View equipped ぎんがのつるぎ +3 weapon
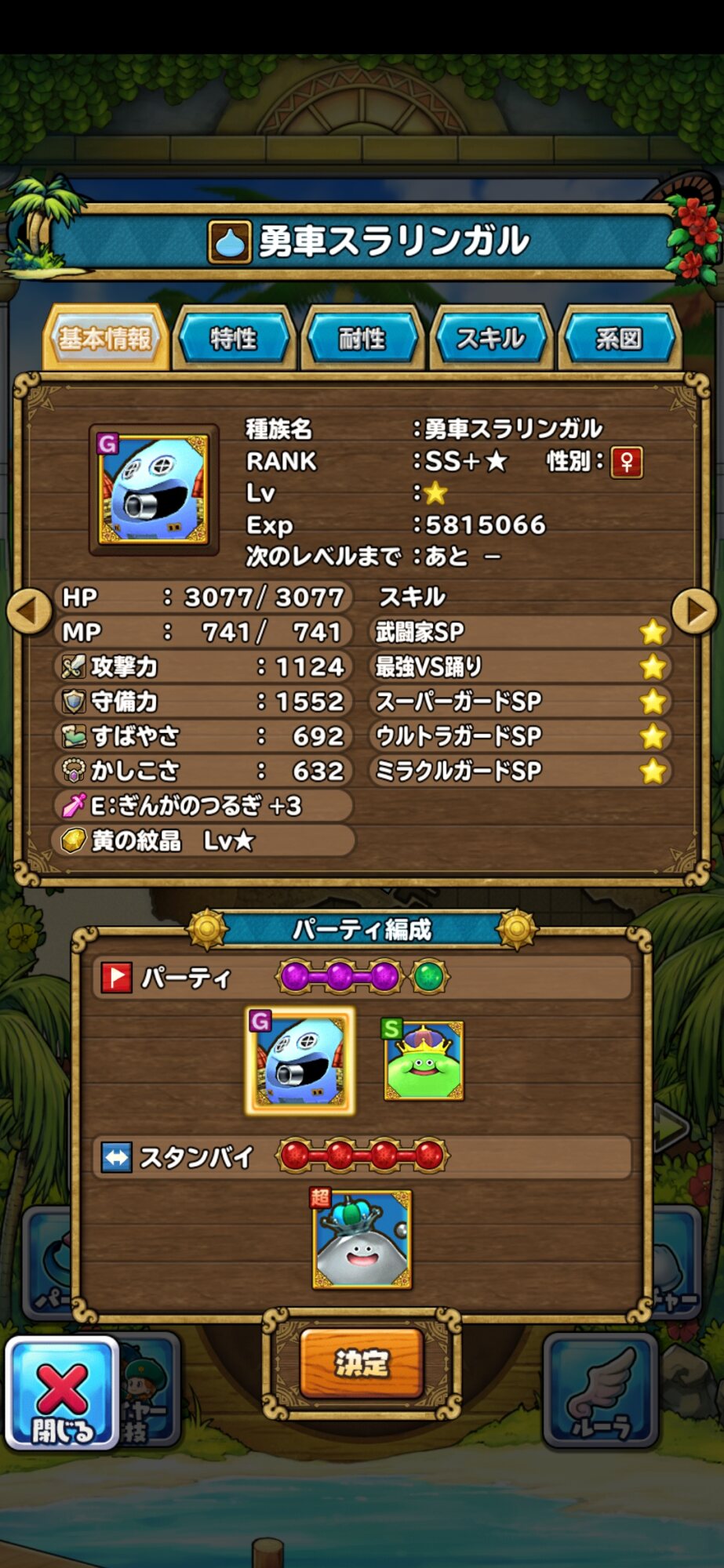 [203, 805]
